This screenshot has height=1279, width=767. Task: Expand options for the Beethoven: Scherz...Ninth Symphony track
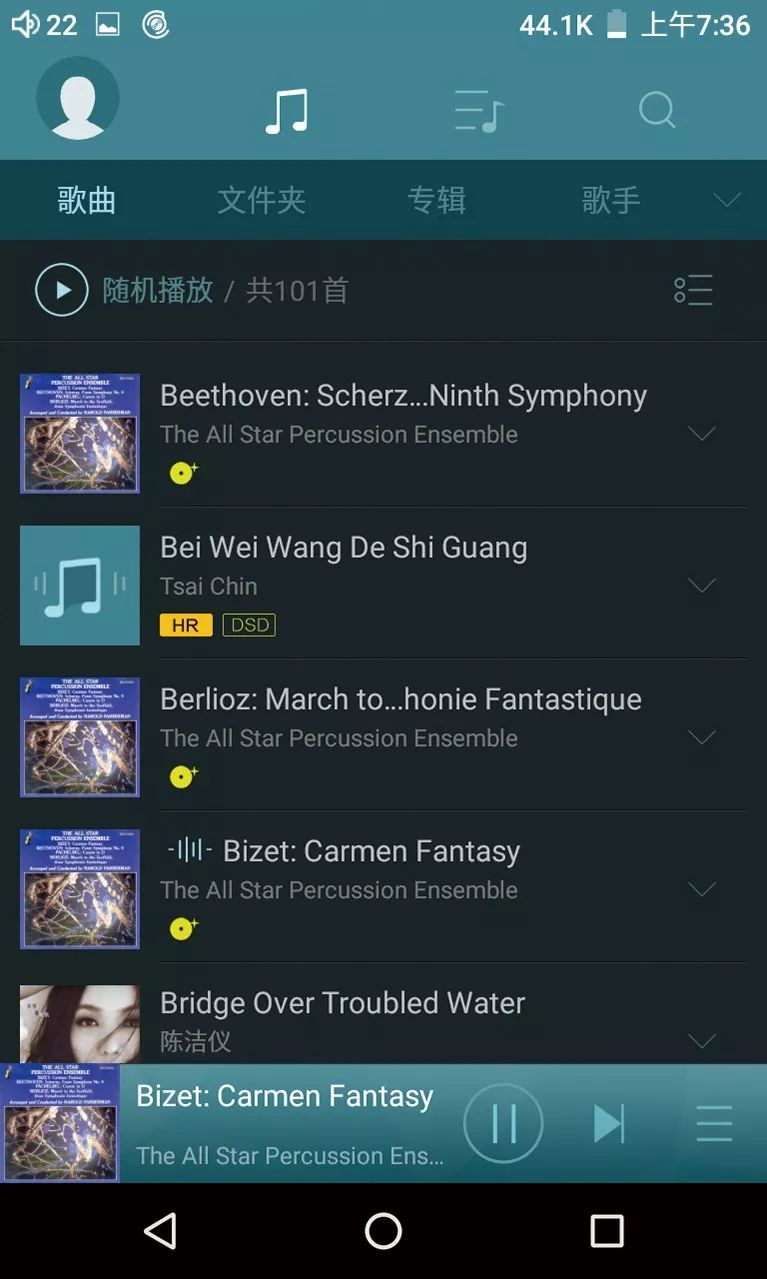click(x=703, y=434)
